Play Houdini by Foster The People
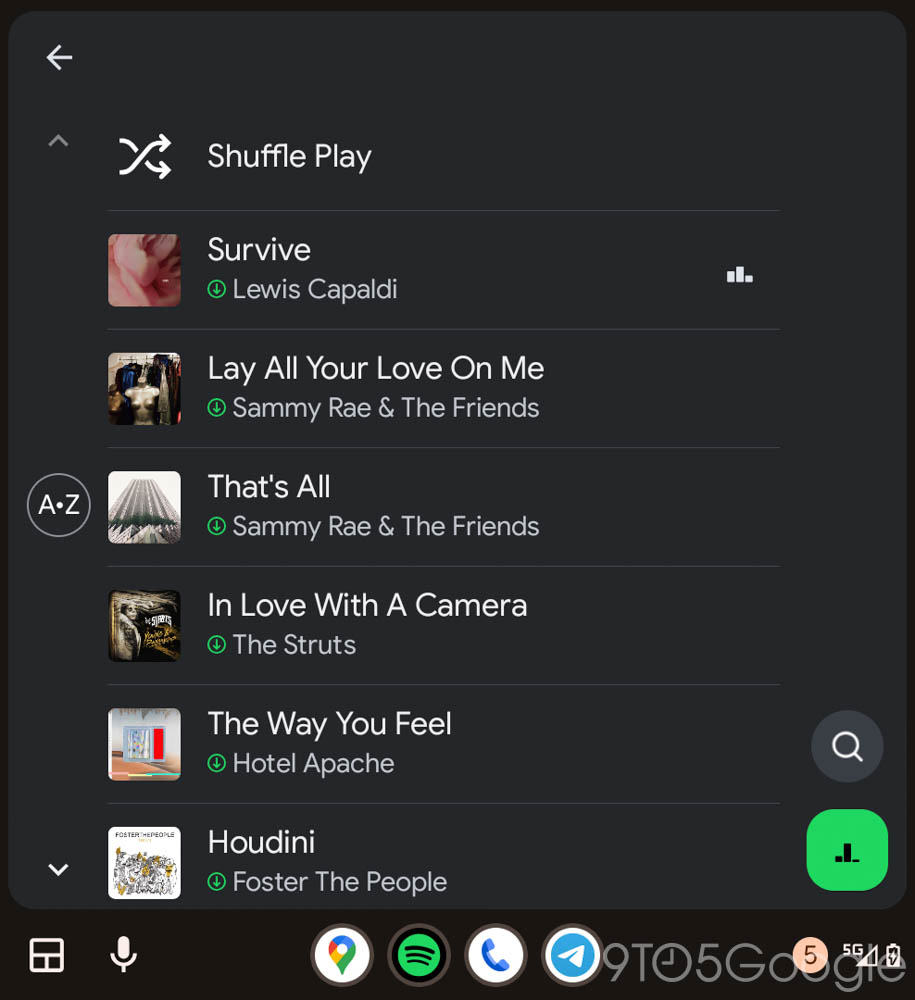This screenshot has height=1000, width=915. click(x=400, y=861)
